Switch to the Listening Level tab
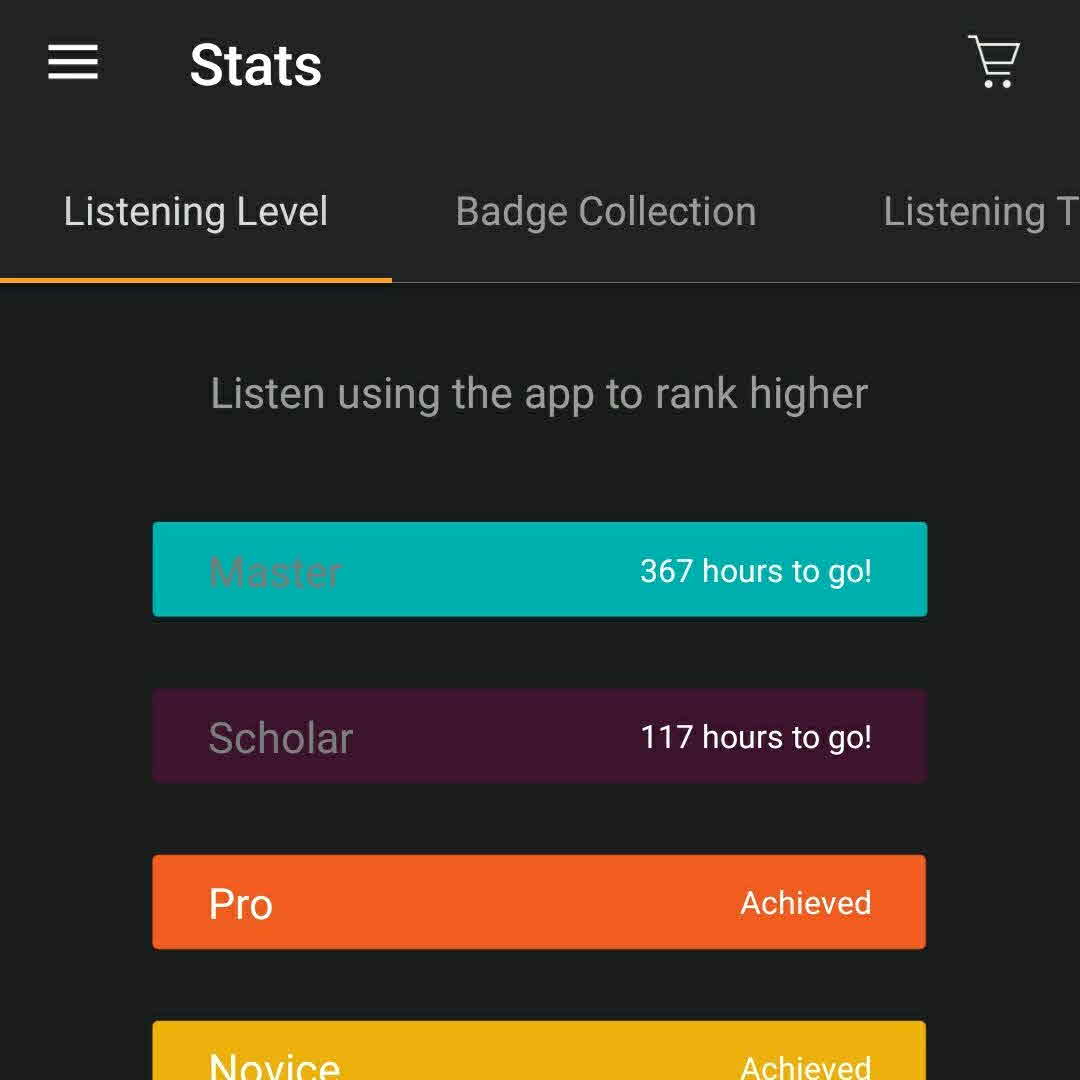1080x1080 pixels. pyautogui.click(x=196, y=212)
